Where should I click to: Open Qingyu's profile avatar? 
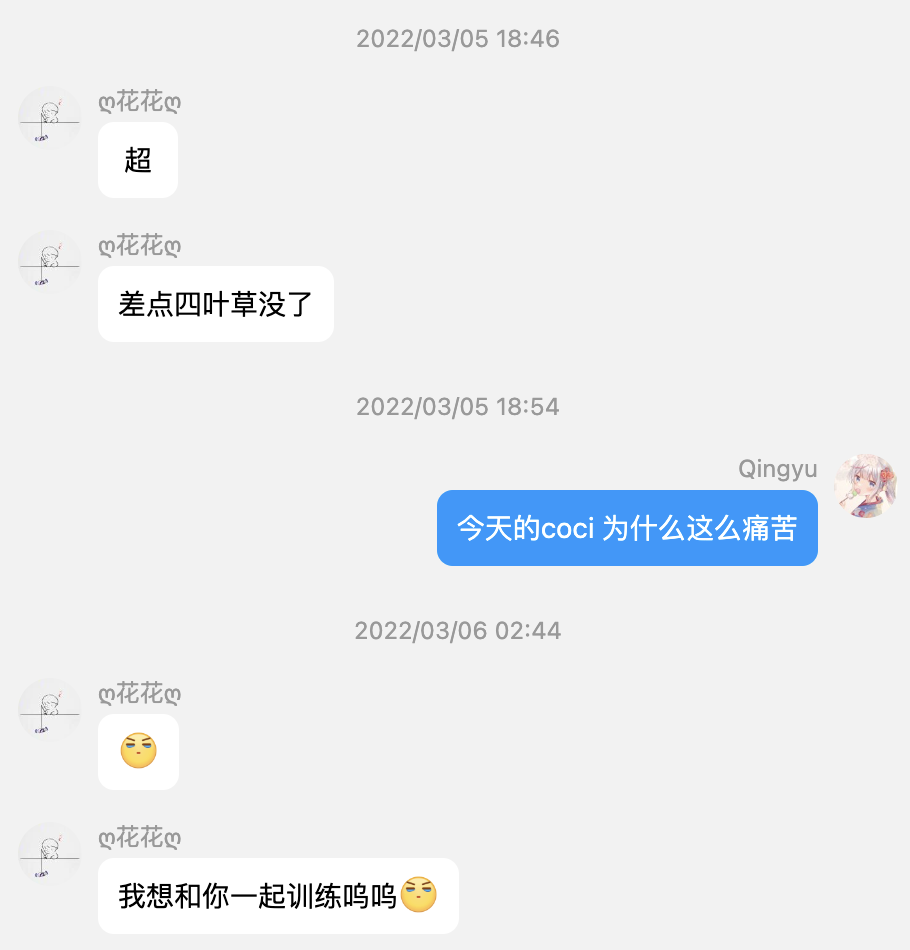pyautogui.click(x=865, y=486)
